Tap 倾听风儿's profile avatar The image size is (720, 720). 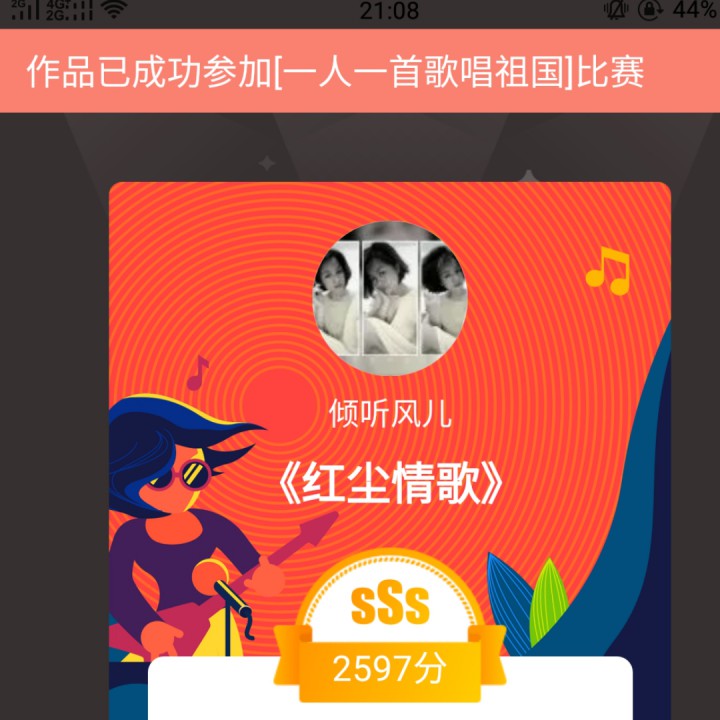390,299
